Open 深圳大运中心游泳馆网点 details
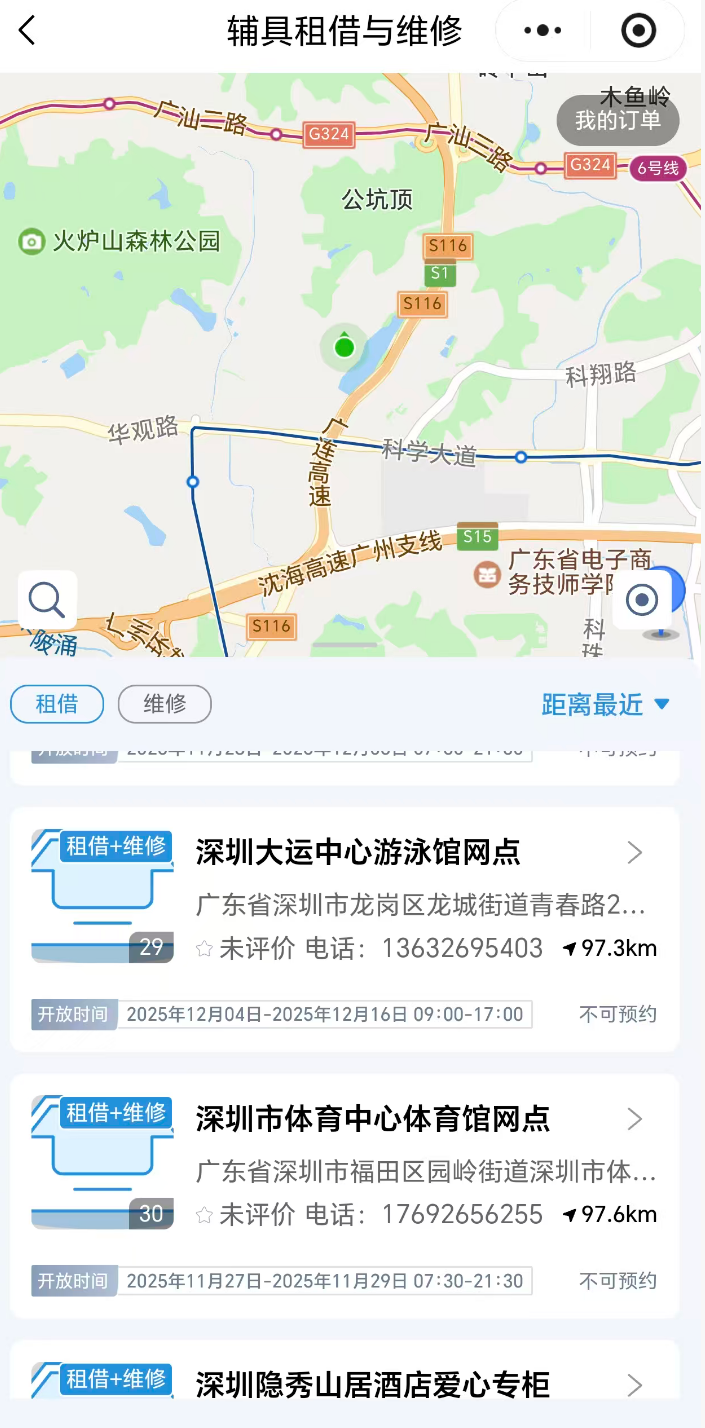 pyautogui.click(x=358, y=852)
